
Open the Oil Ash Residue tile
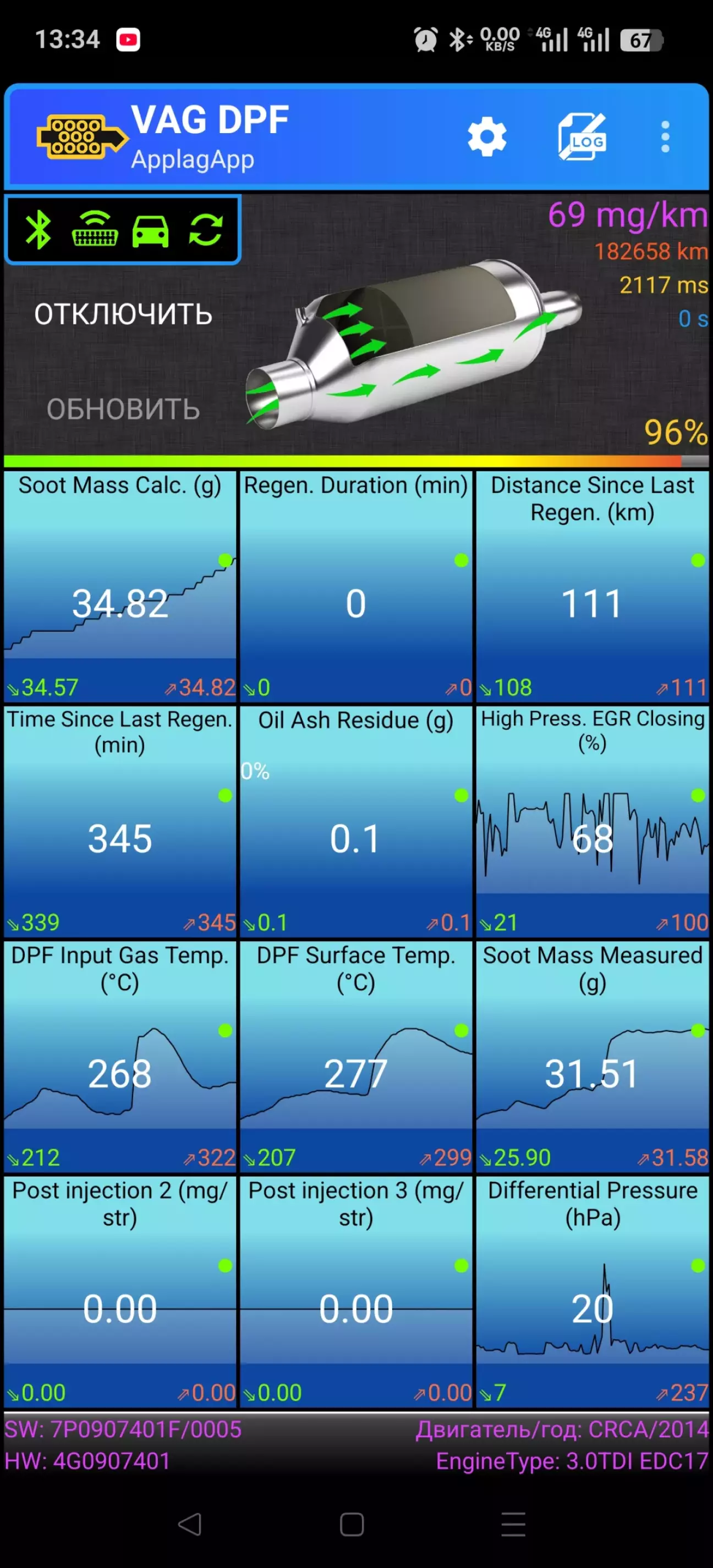pyautogui.click(x=356, y=822)
